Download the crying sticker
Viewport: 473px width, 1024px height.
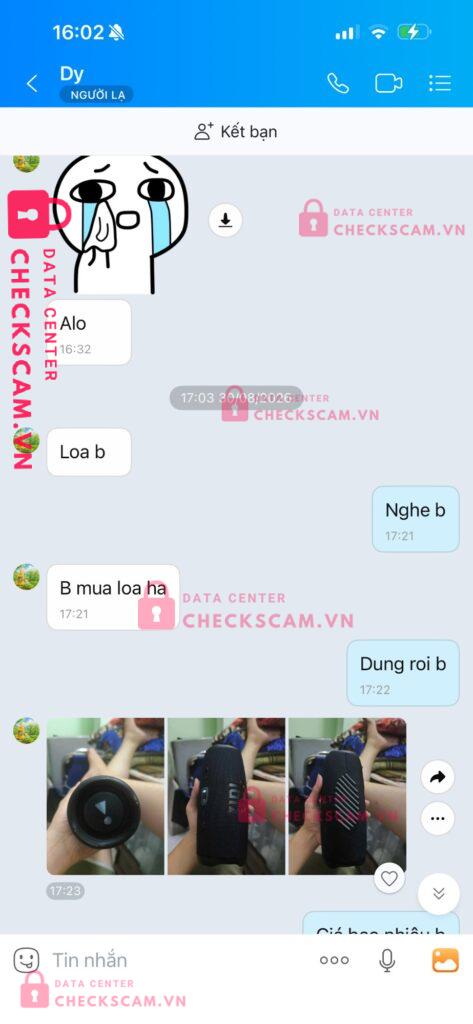point(225,221)
